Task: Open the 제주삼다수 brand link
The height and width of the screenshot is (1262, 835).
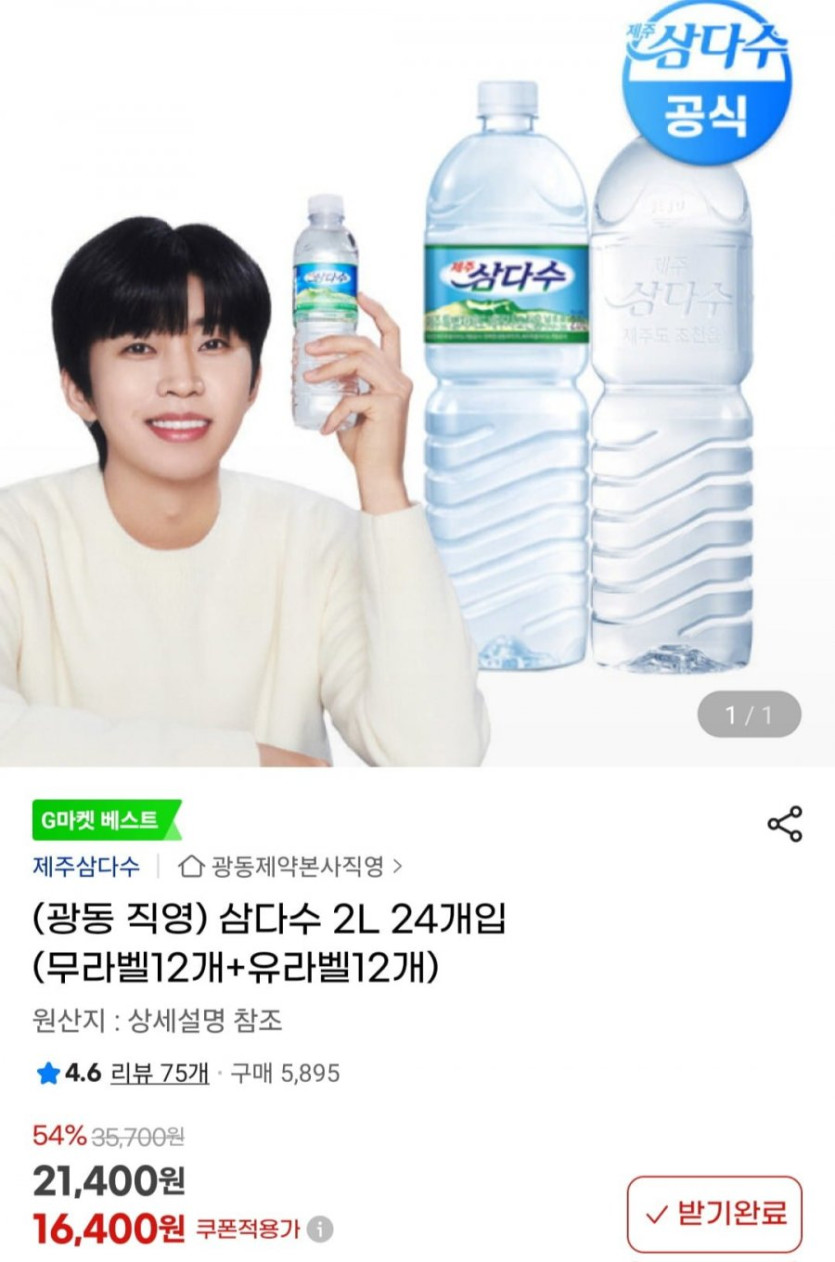Action: click(86, 866)
